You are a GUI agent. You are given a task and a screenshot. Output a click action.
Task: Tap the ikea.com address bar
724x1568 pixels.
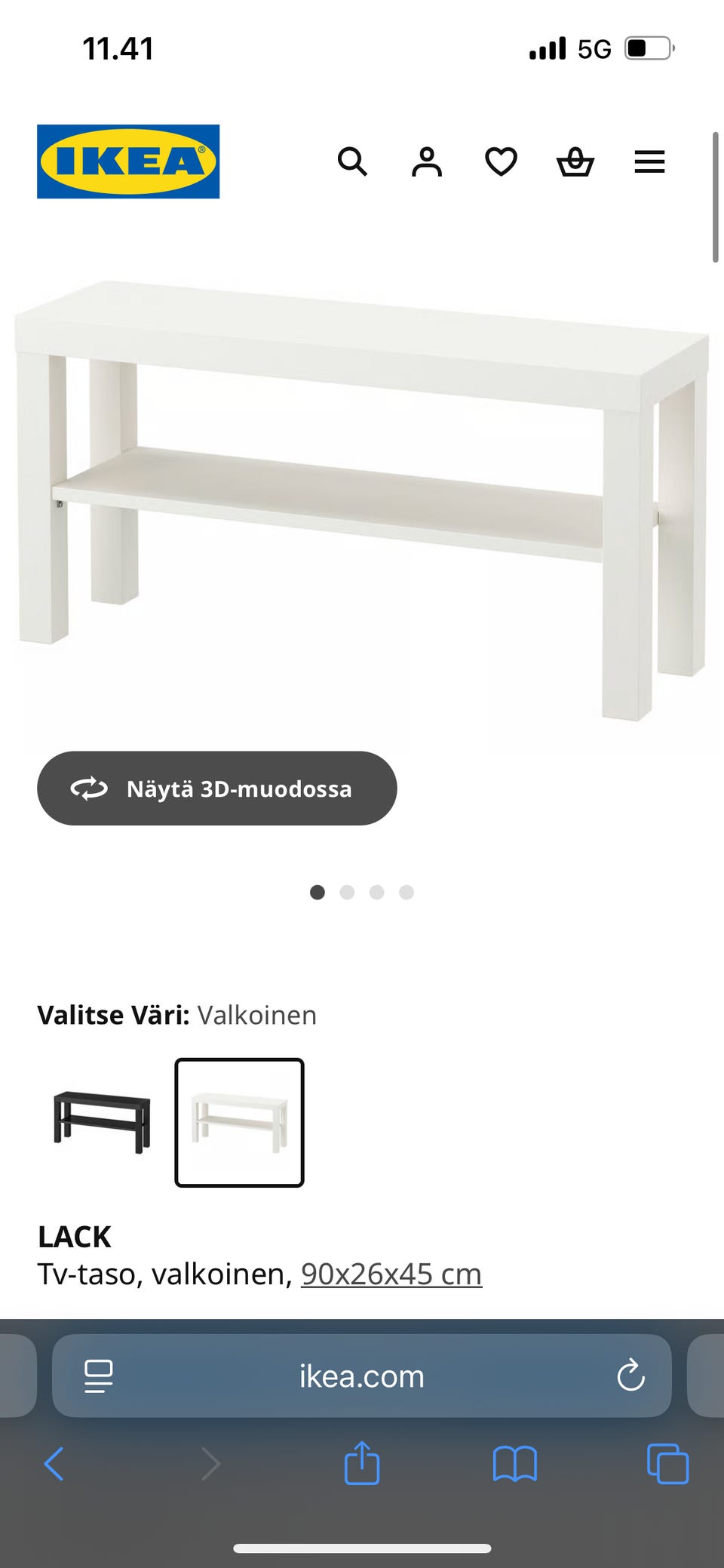[x=360, y=1376]
